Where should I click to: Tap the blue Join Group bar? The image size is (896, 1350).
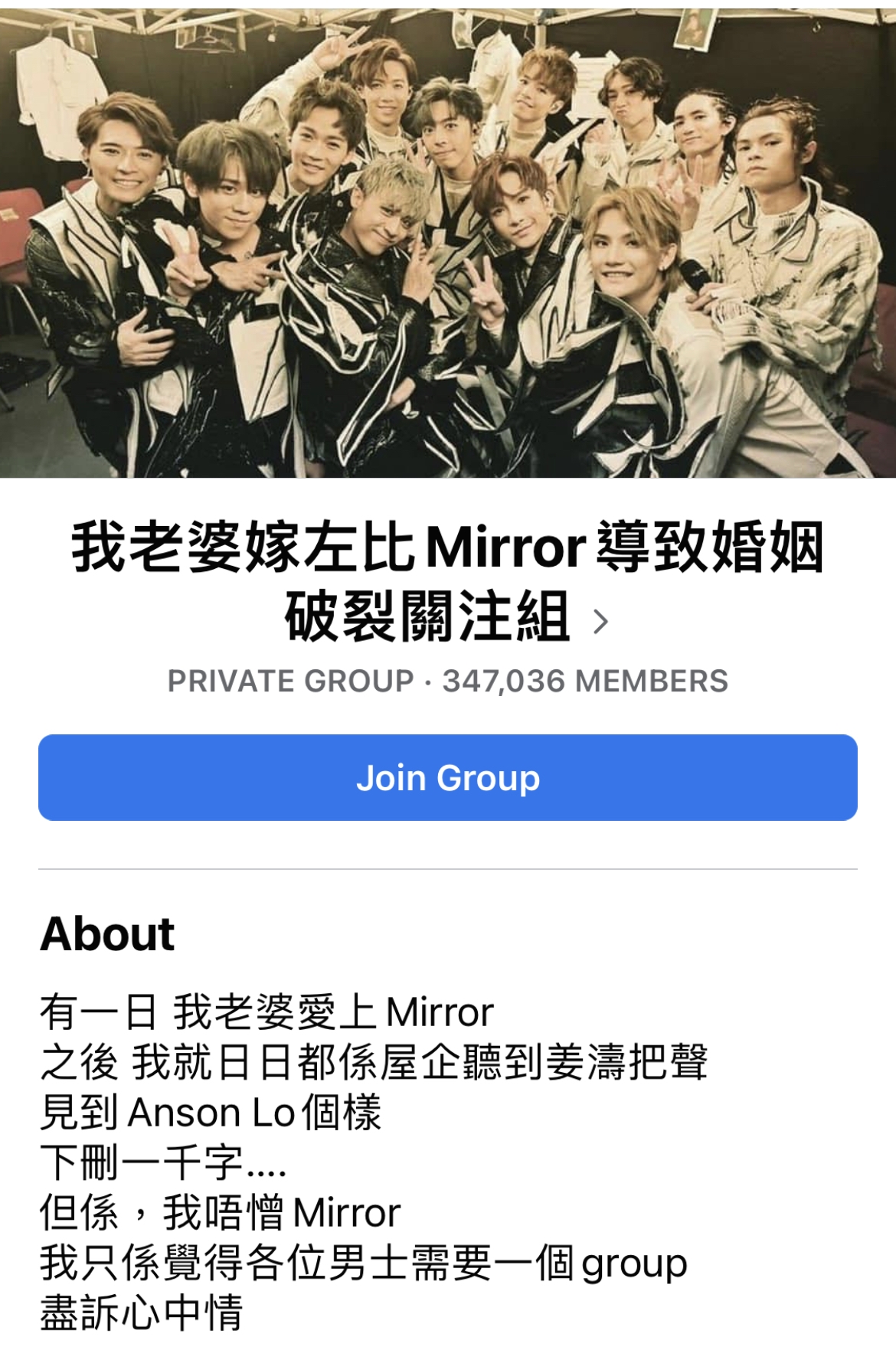pos(448,777)
